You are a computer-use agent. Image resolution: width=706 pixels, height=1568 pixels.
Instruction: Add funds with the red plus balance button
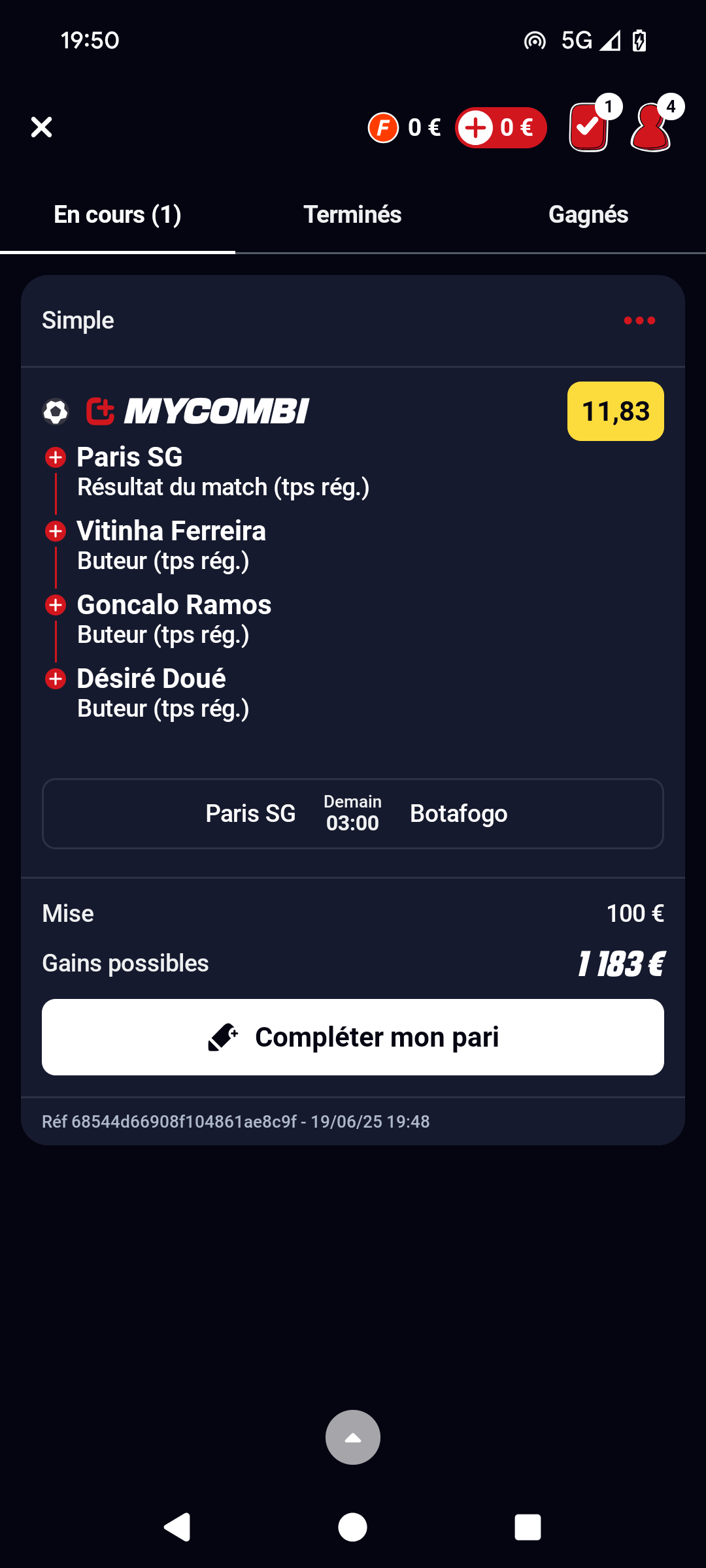(501, 127)
